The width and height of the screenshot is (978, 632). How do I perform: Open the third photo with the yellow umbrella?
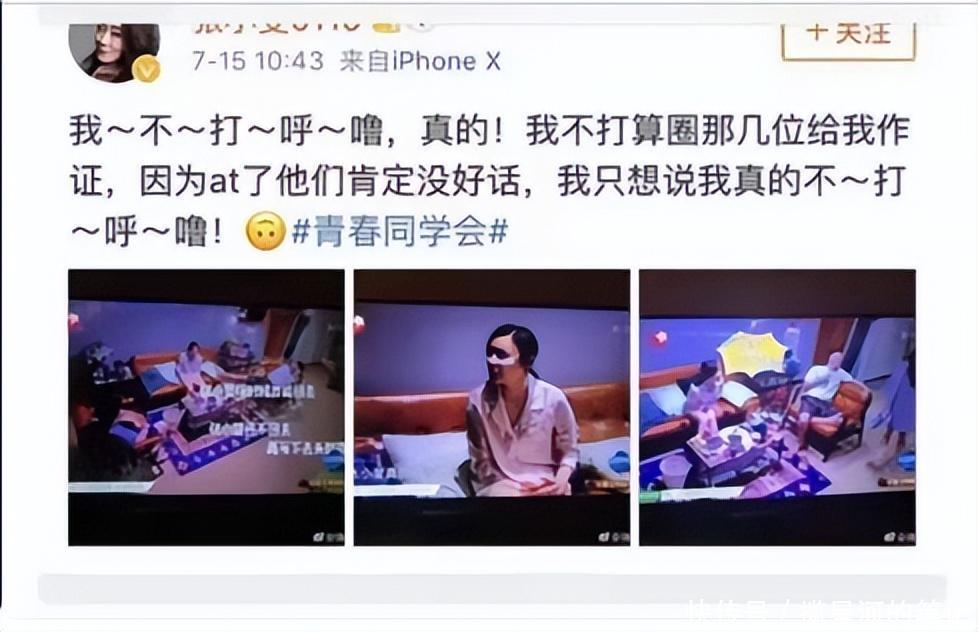(x=778, y=407)
